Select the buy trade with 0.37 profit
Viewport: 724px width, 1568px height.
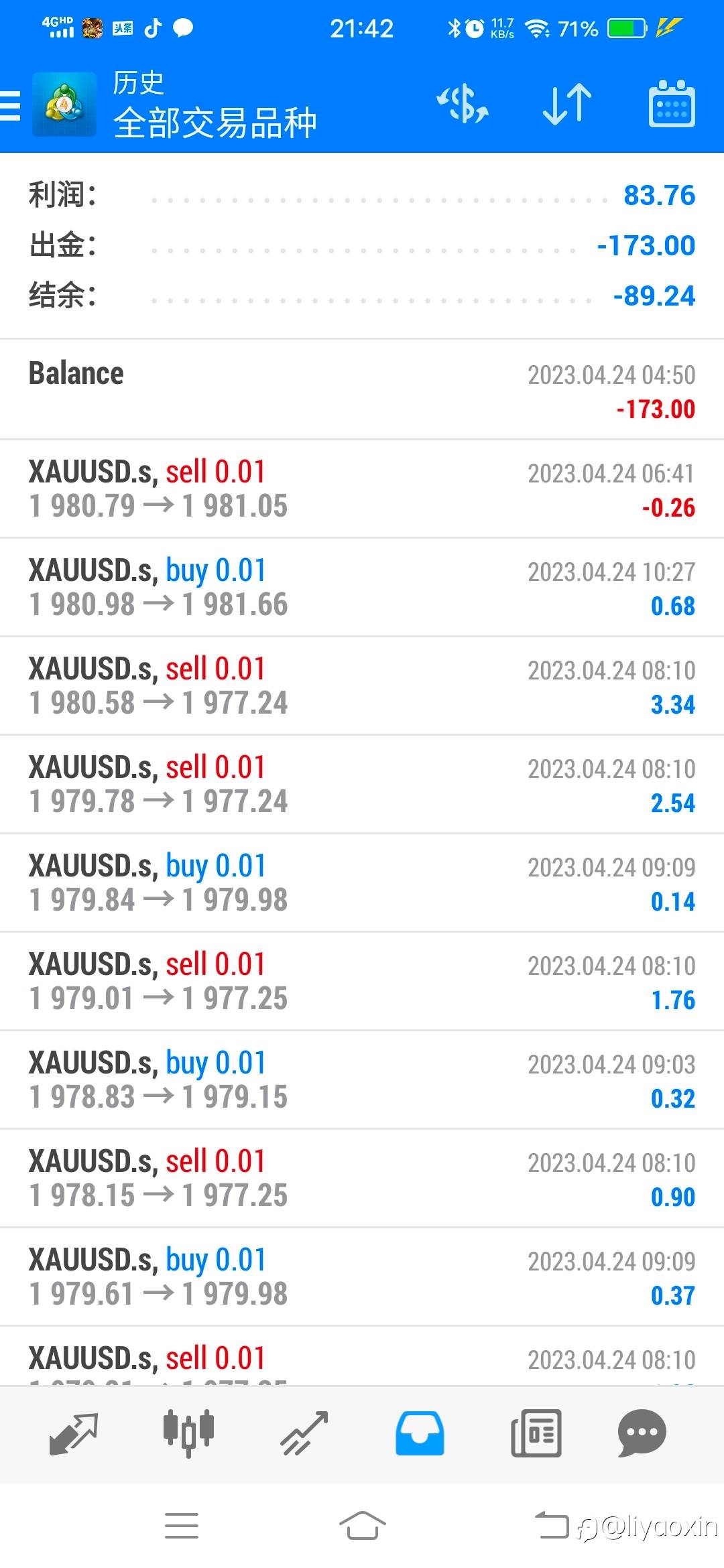pos(362,1277)
